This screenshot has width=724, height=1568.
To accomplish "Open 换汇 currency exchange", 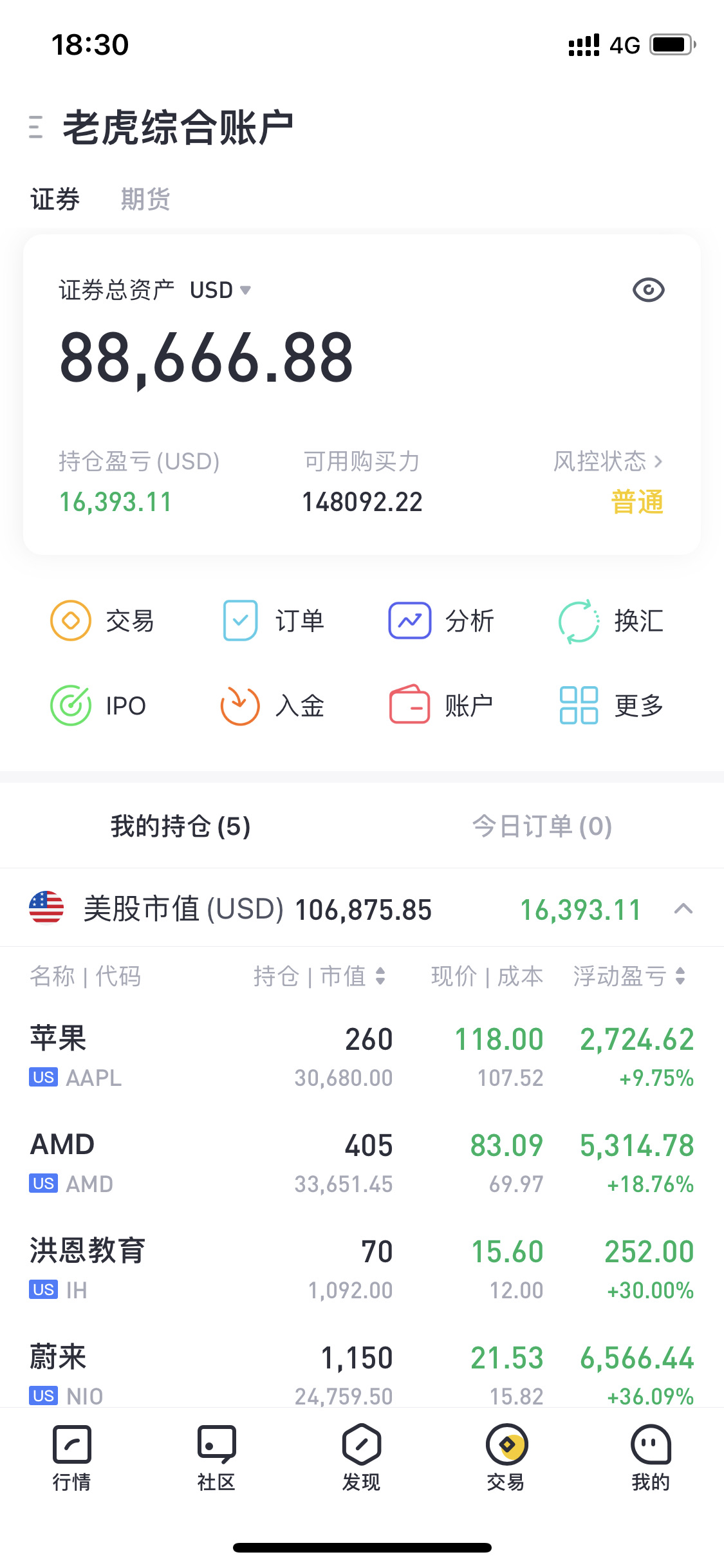I will [x=611, y=621].
